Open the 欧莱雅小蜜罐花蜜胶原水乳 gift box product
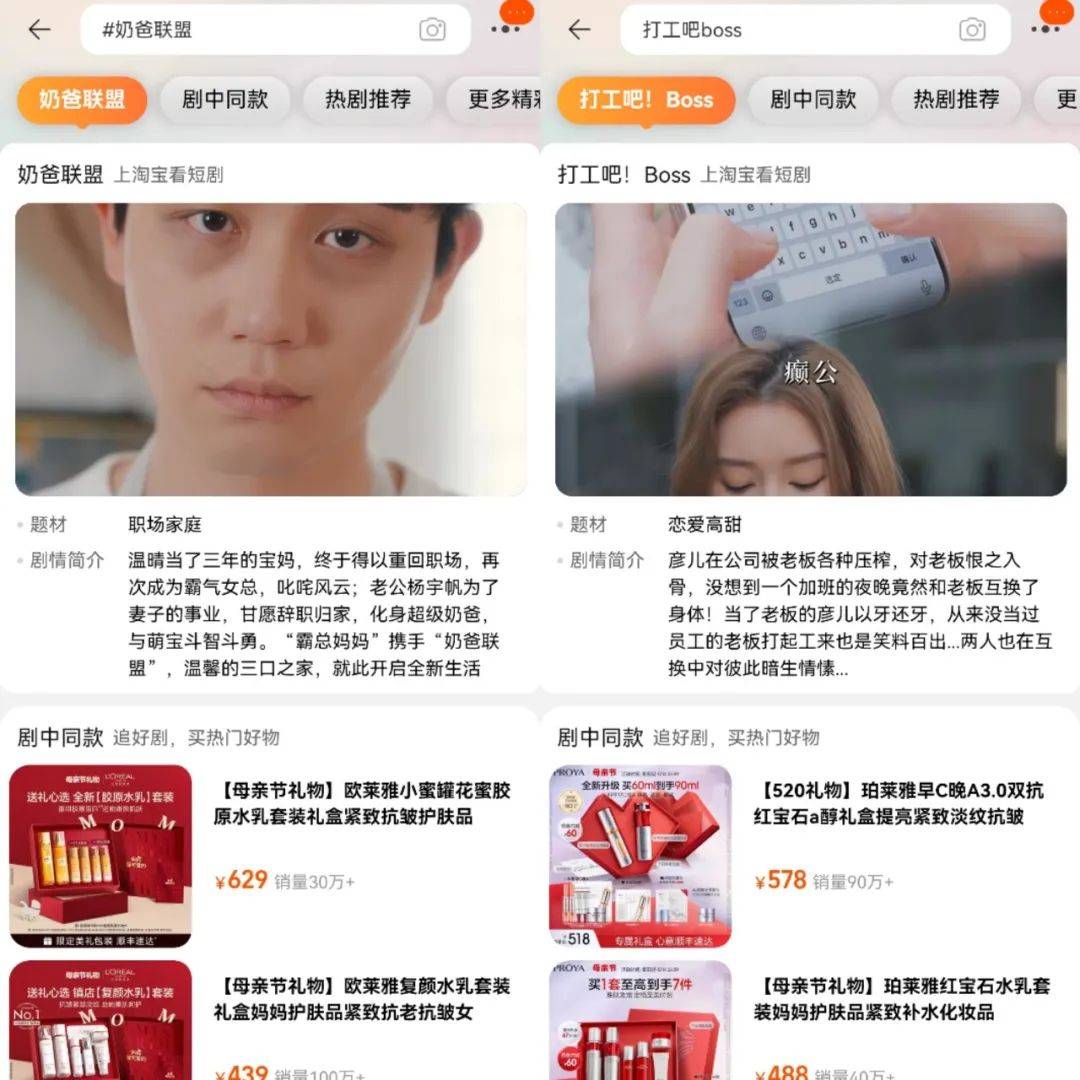 (362, 804)
